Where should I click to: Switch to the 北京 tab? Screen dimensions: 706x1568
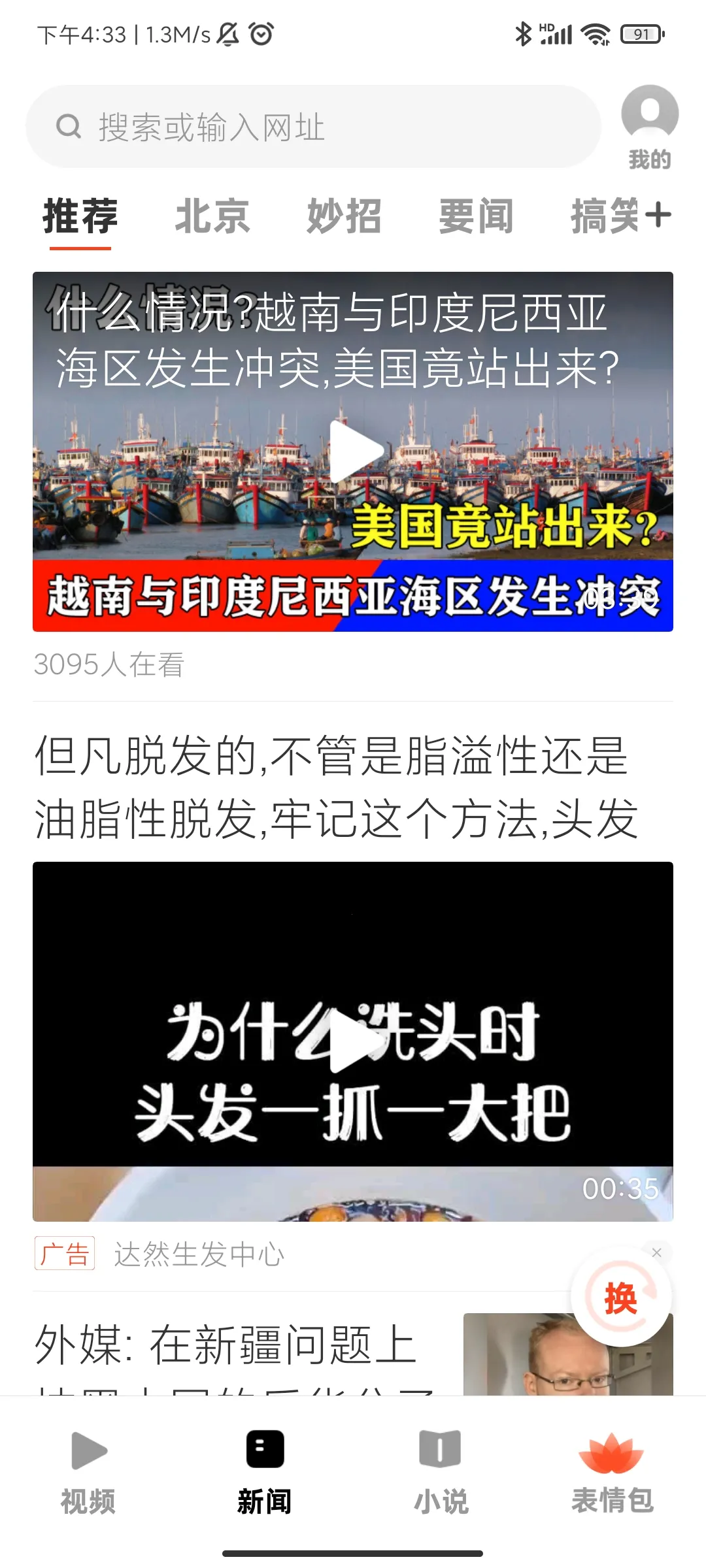coord(212,216)
